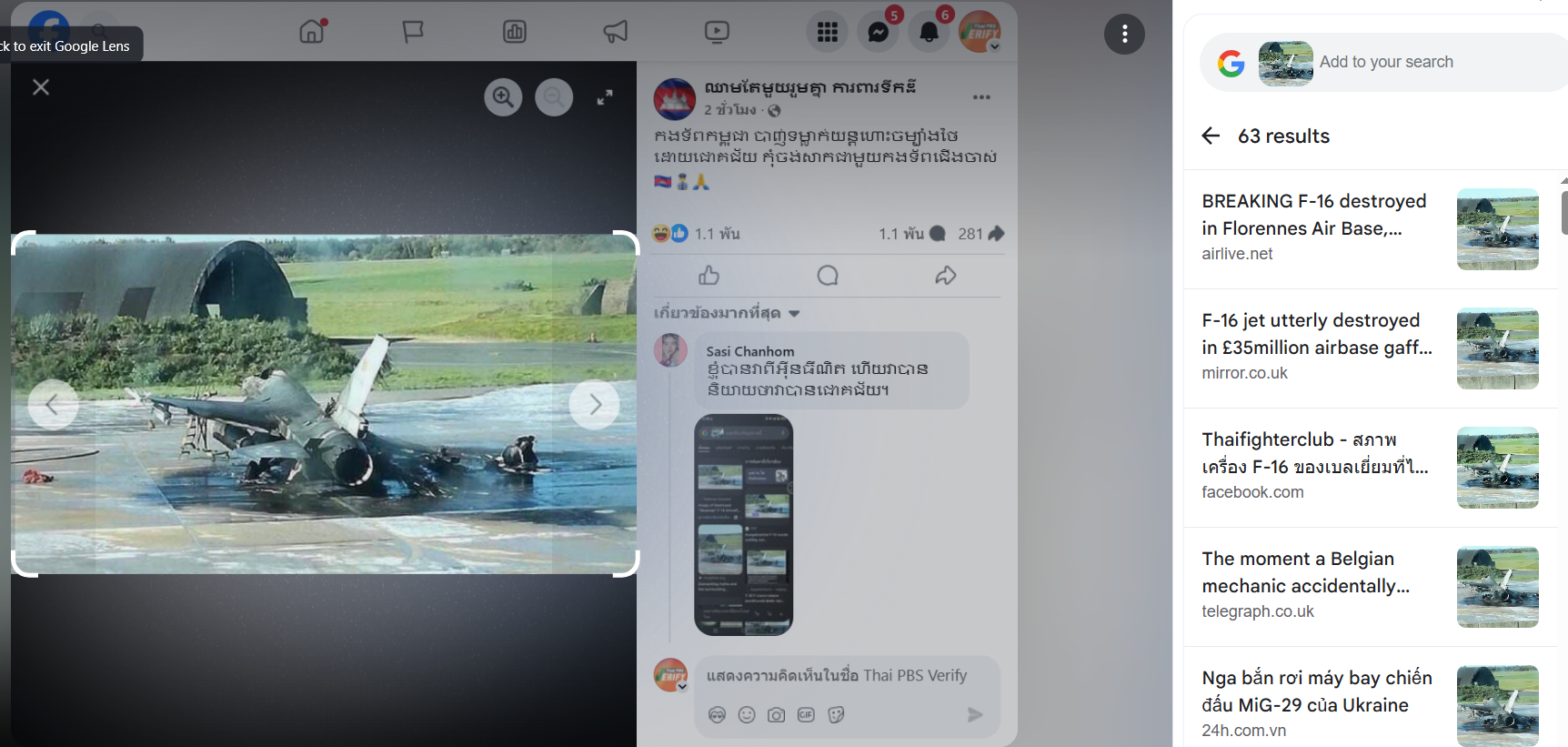Image resolution: width=1568 pixels, height=747 pixels.
Task: Close the photo viewer
Action: pyautogui.click(x=41, y=87)
